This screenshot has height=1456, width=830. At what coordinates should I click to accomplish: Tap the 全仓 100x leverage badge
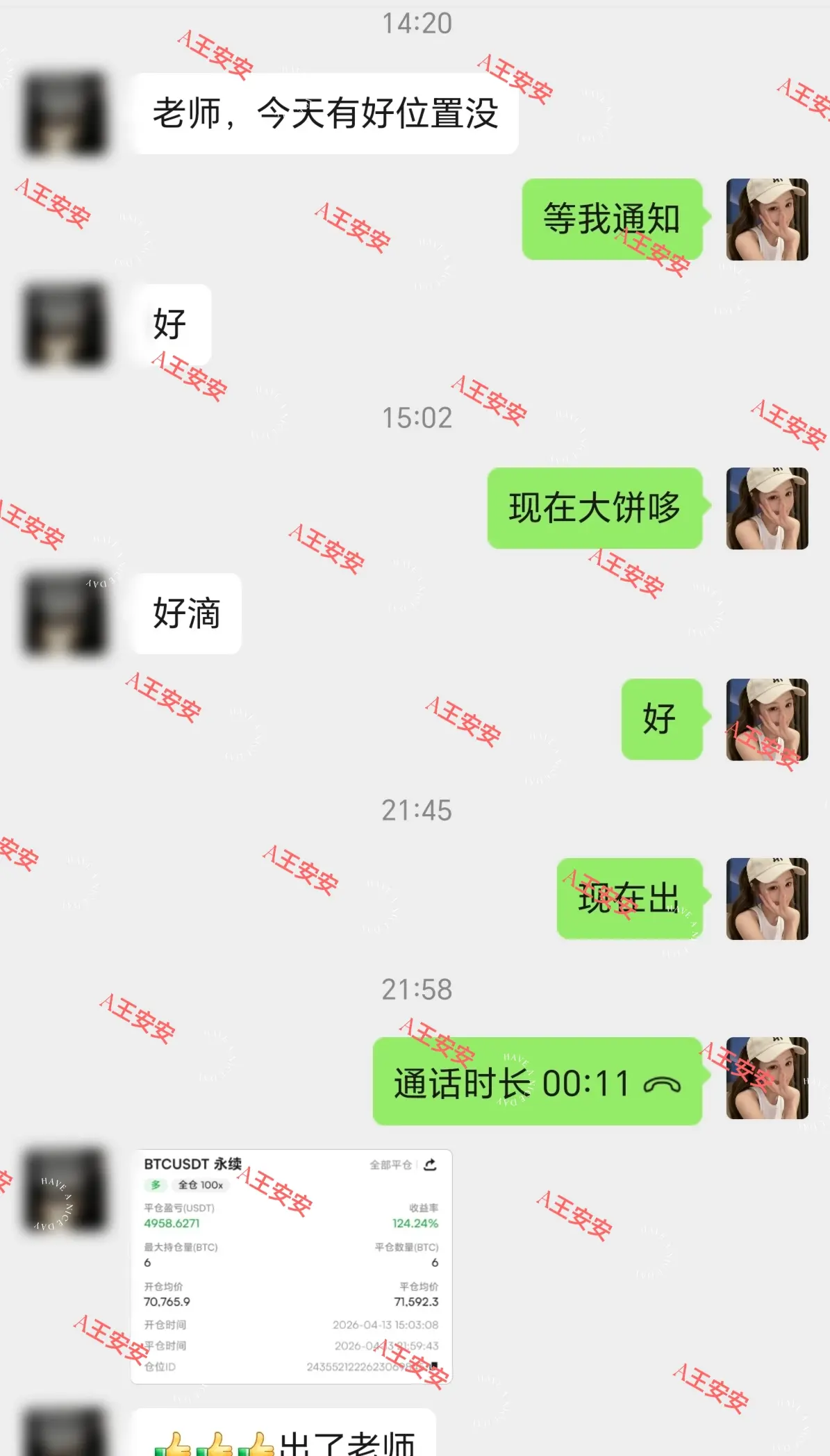200,1185
